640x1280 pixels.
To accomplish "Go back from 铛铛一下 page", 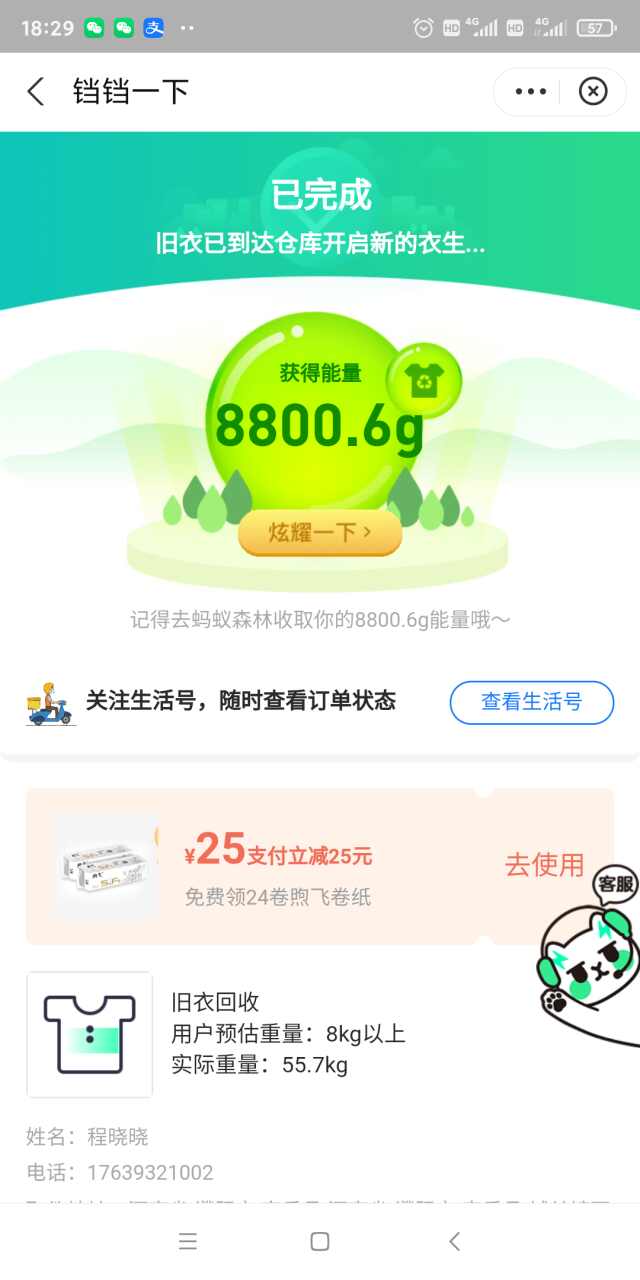I will click(36, 92).
